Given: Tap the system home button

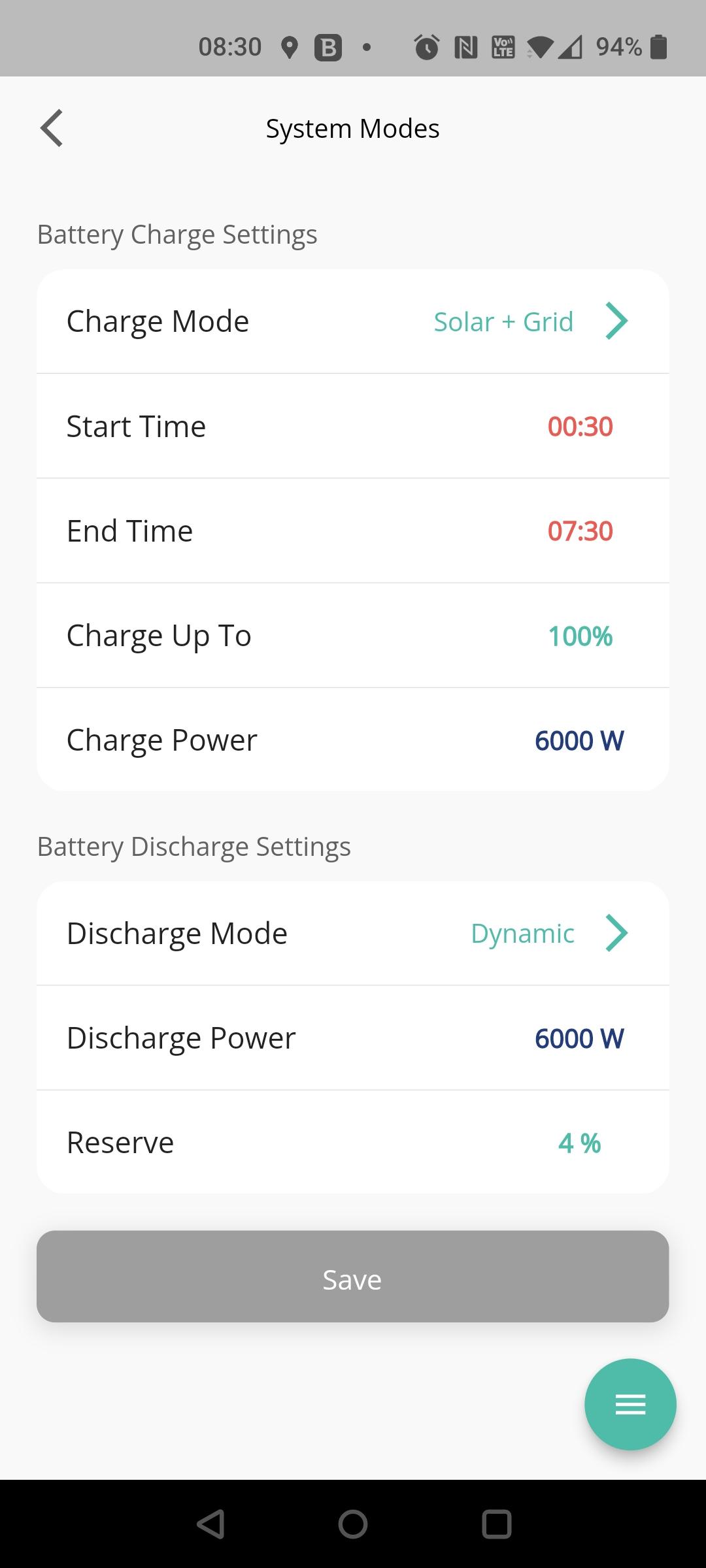Looking at the screenshot, I should tap(353, 1524).
